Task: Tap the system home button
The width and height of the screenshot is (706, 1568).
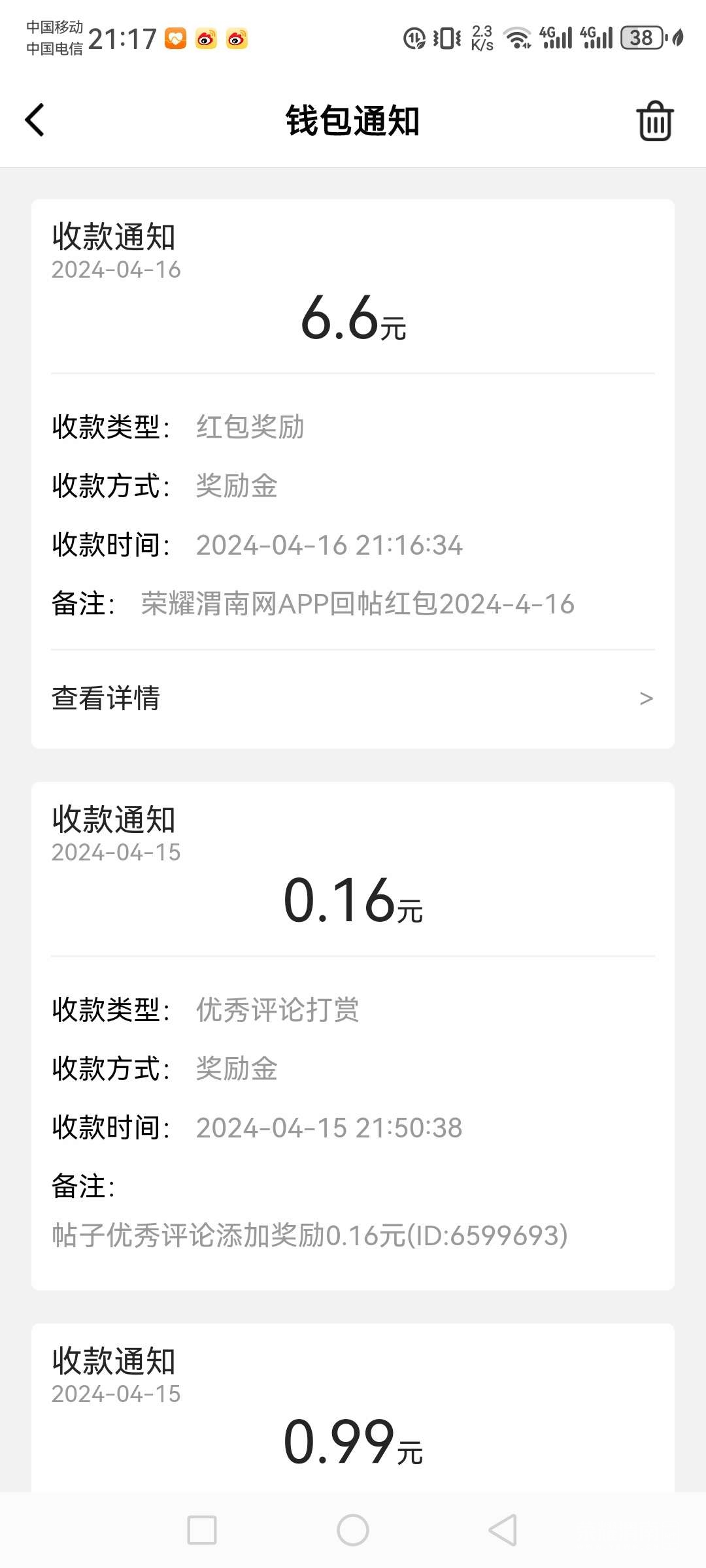Action: pos(353,1530)
